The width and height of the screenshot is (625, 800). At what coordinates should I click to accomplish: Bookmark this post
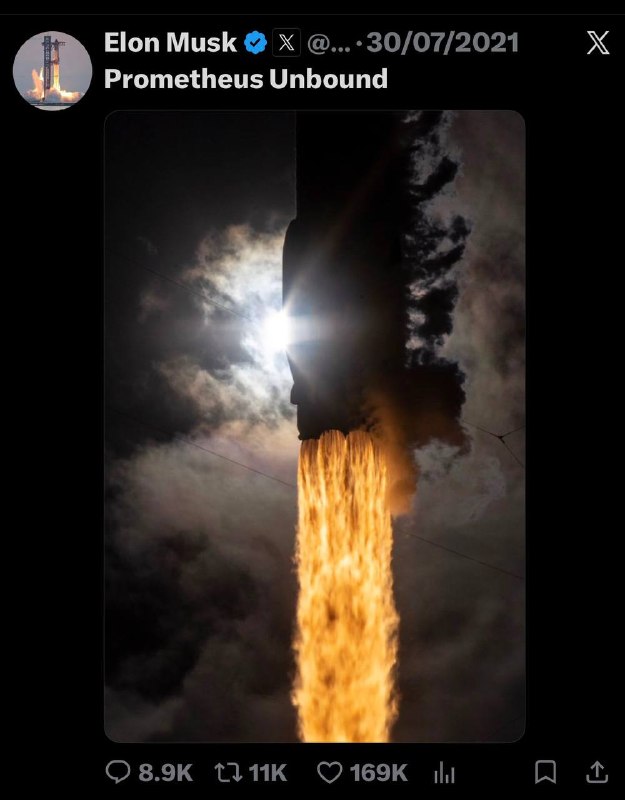pyautogui.click(x=545, y=772)
